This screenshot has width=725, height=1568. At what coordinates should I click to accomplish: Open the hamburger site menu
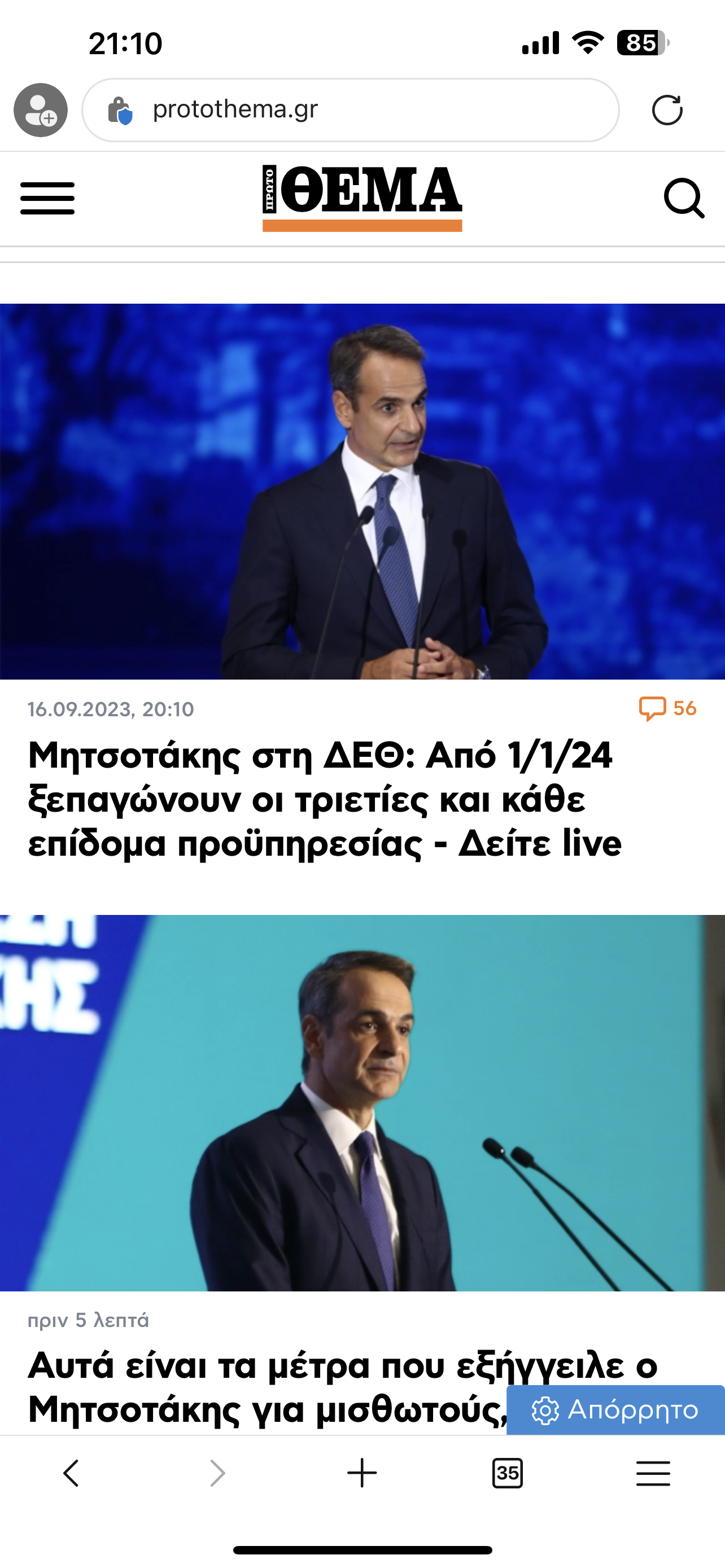tap(47, 198)
